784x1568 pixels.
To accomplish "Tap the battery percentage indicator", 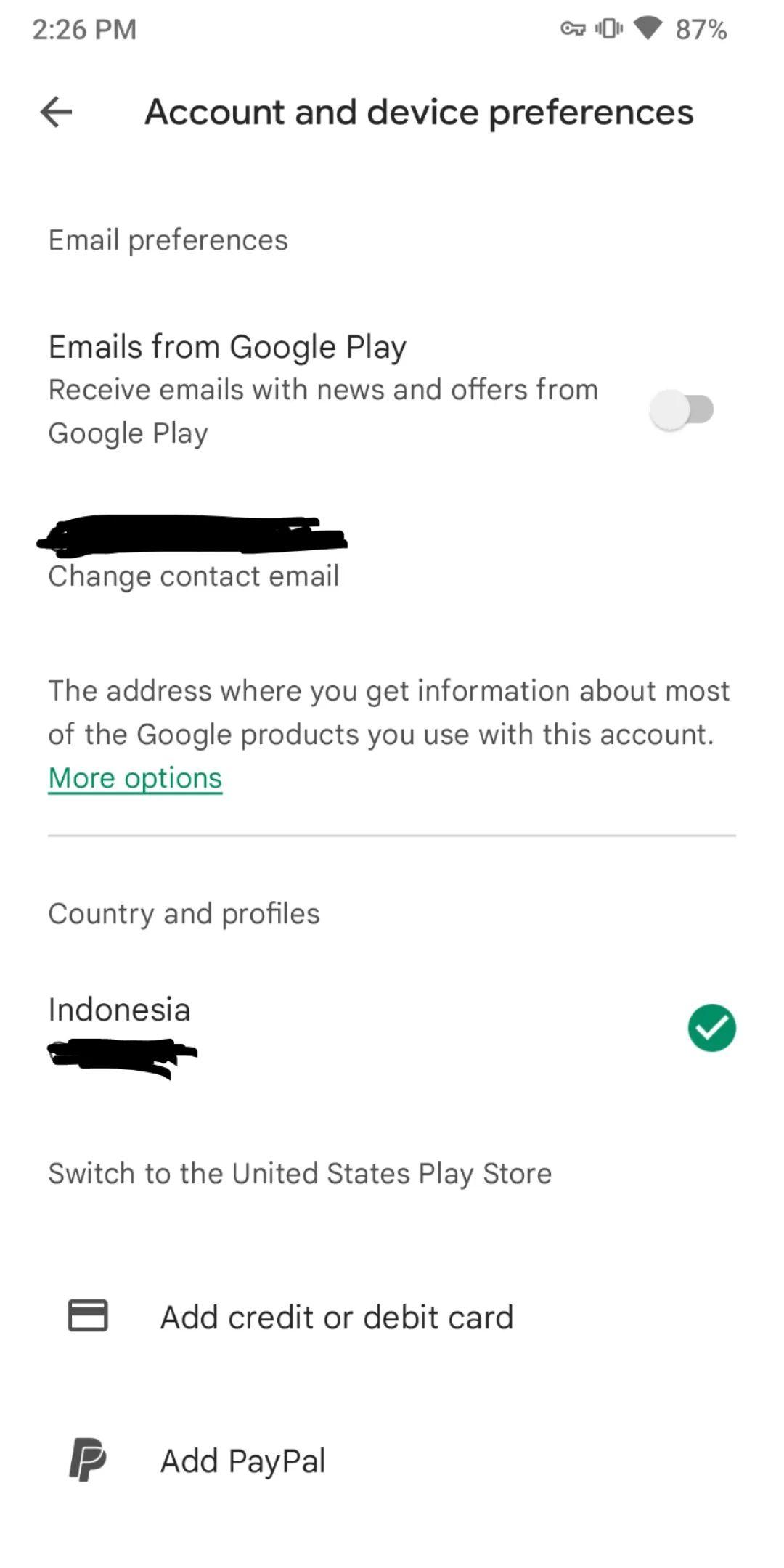I will point(701,29).
